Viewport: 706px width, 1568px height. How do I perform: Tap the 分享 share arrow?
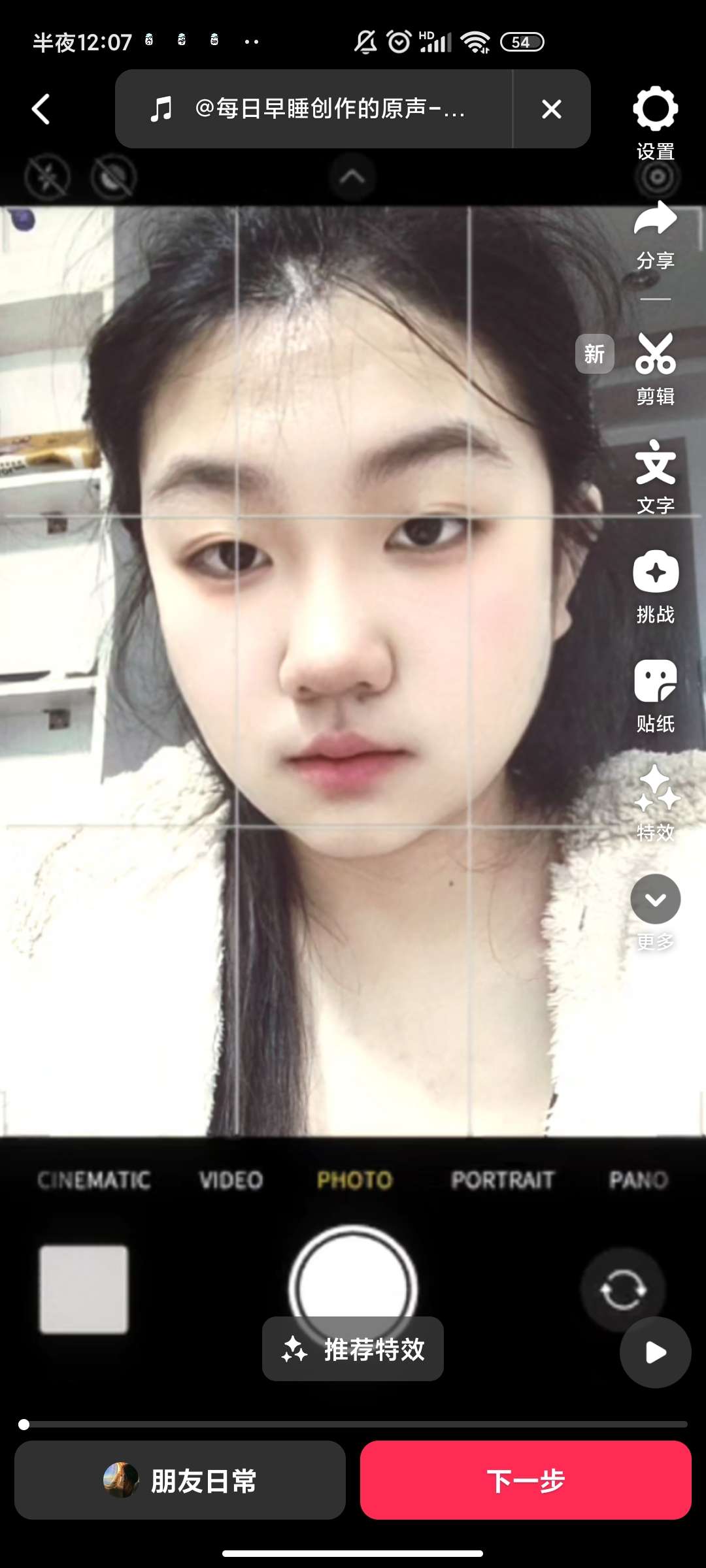(655, 233)
